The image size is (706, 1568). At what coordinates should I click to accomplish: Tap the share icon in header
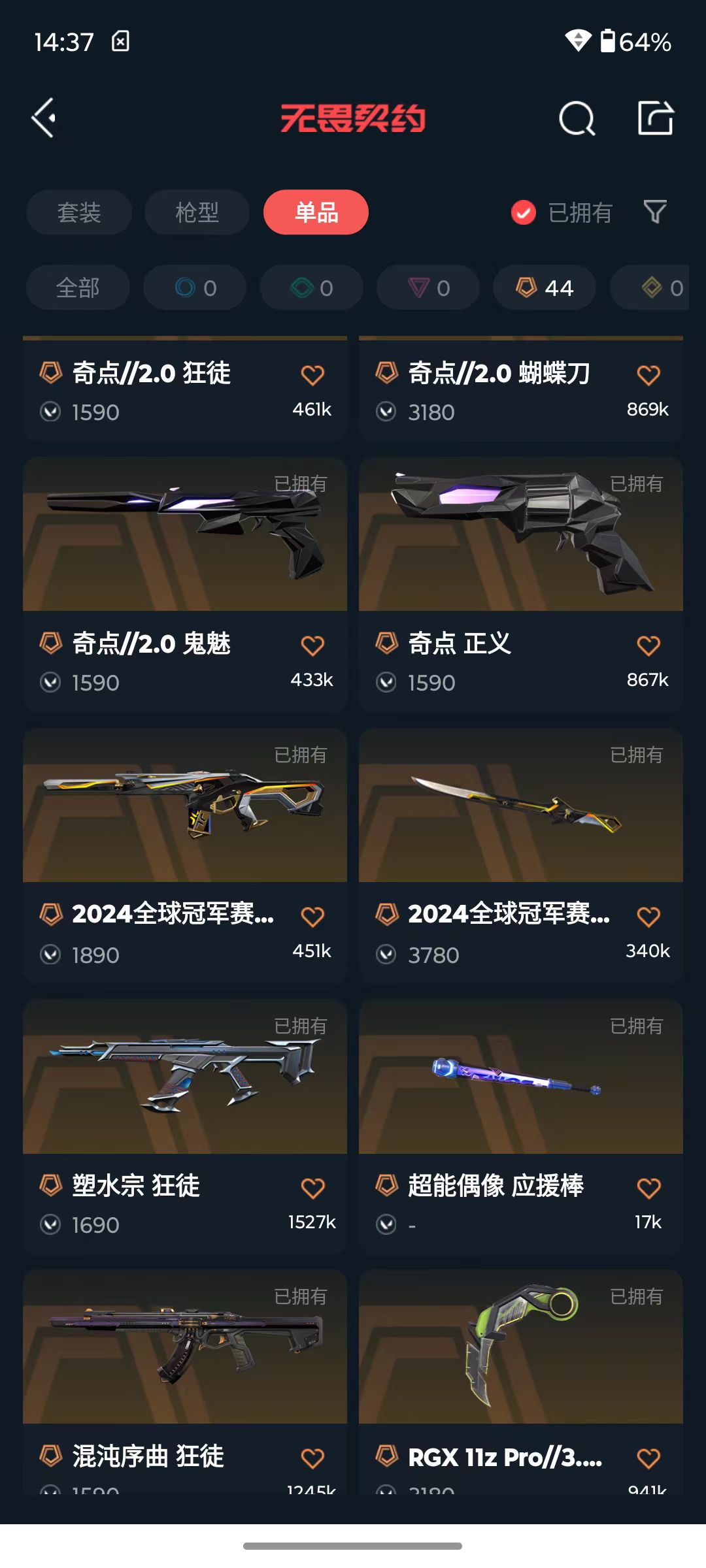tap(656, 118)
